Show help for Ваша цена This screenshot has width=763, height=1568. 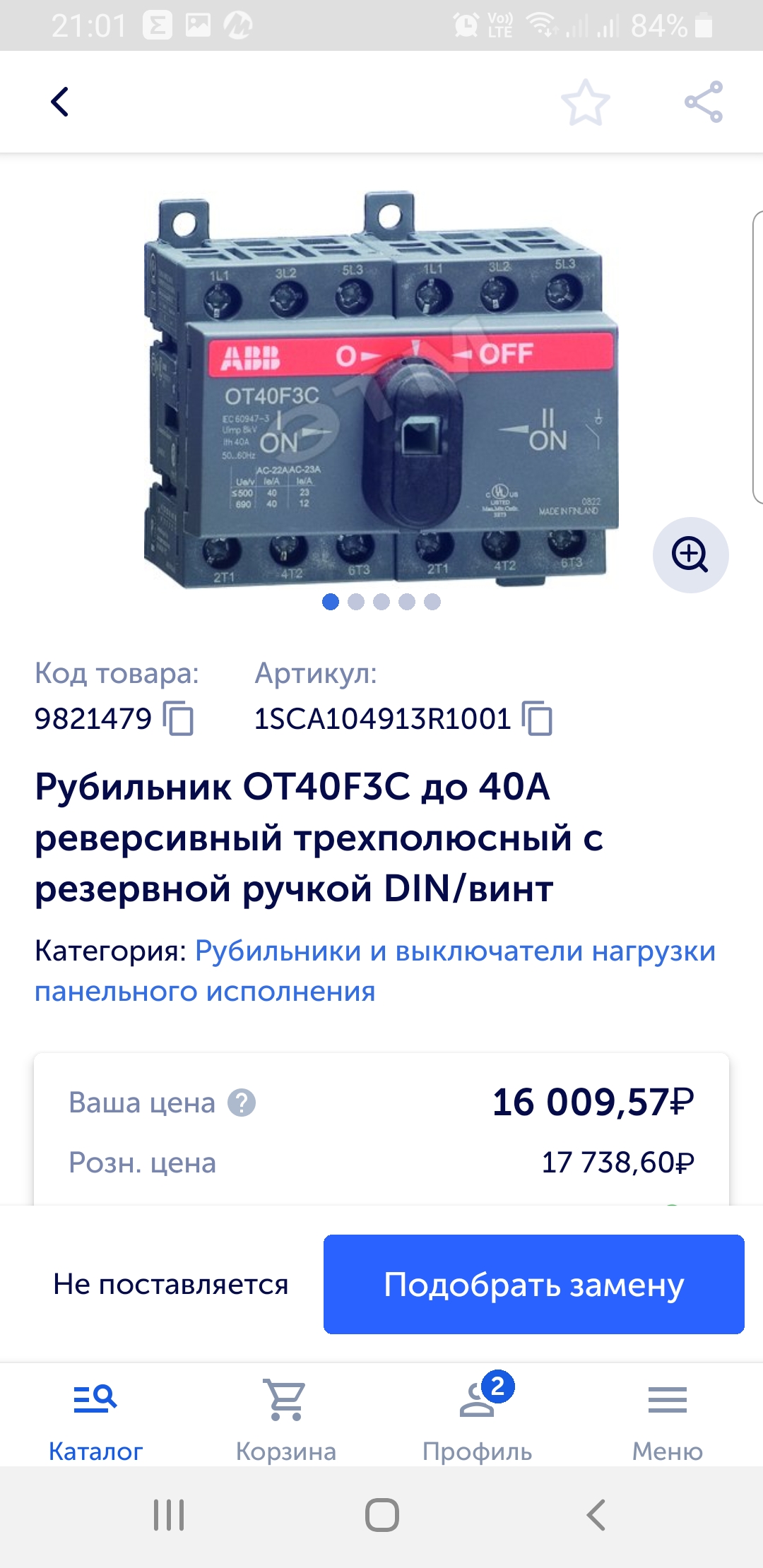click(242, 1103)
